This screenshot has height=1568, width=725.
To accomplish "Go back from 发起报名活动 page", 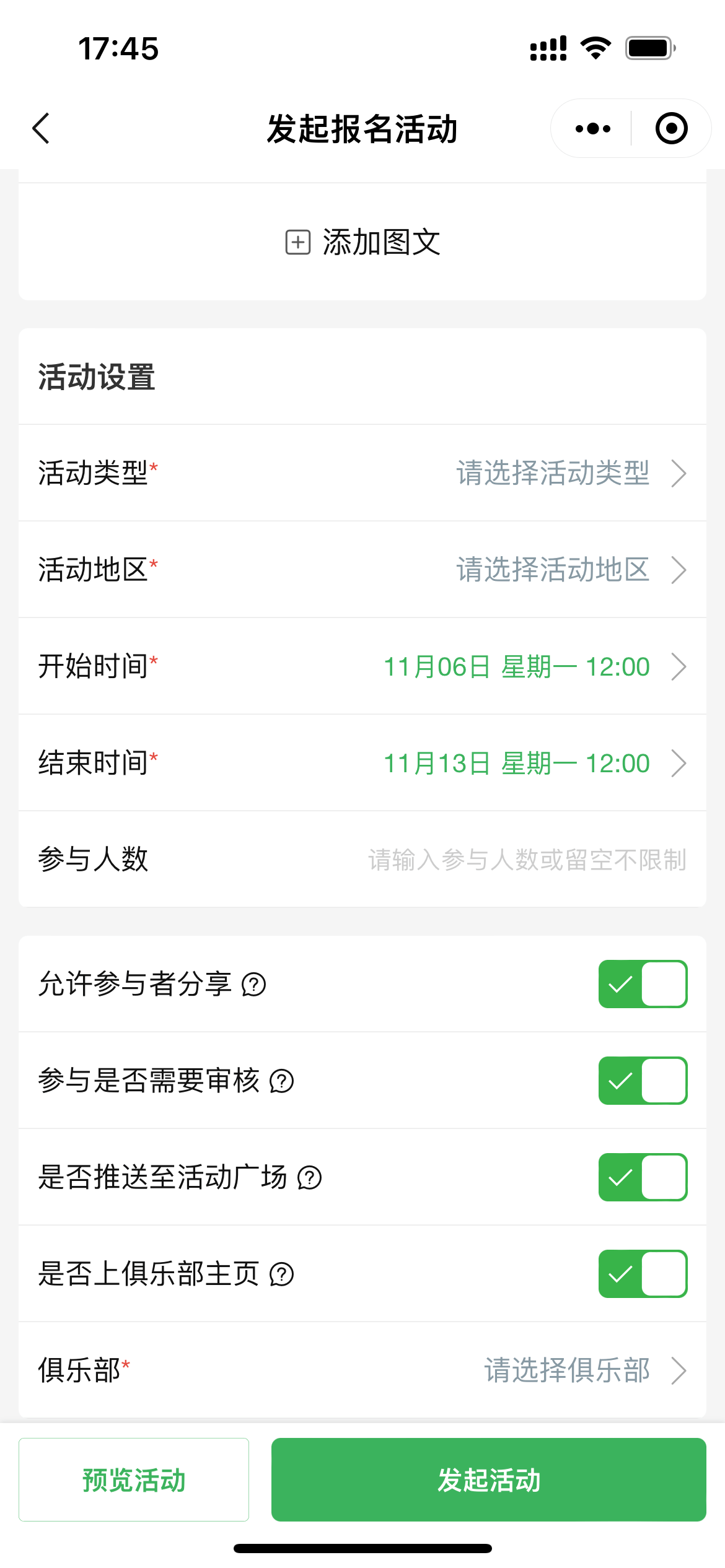I will click(x=42, y=129).
